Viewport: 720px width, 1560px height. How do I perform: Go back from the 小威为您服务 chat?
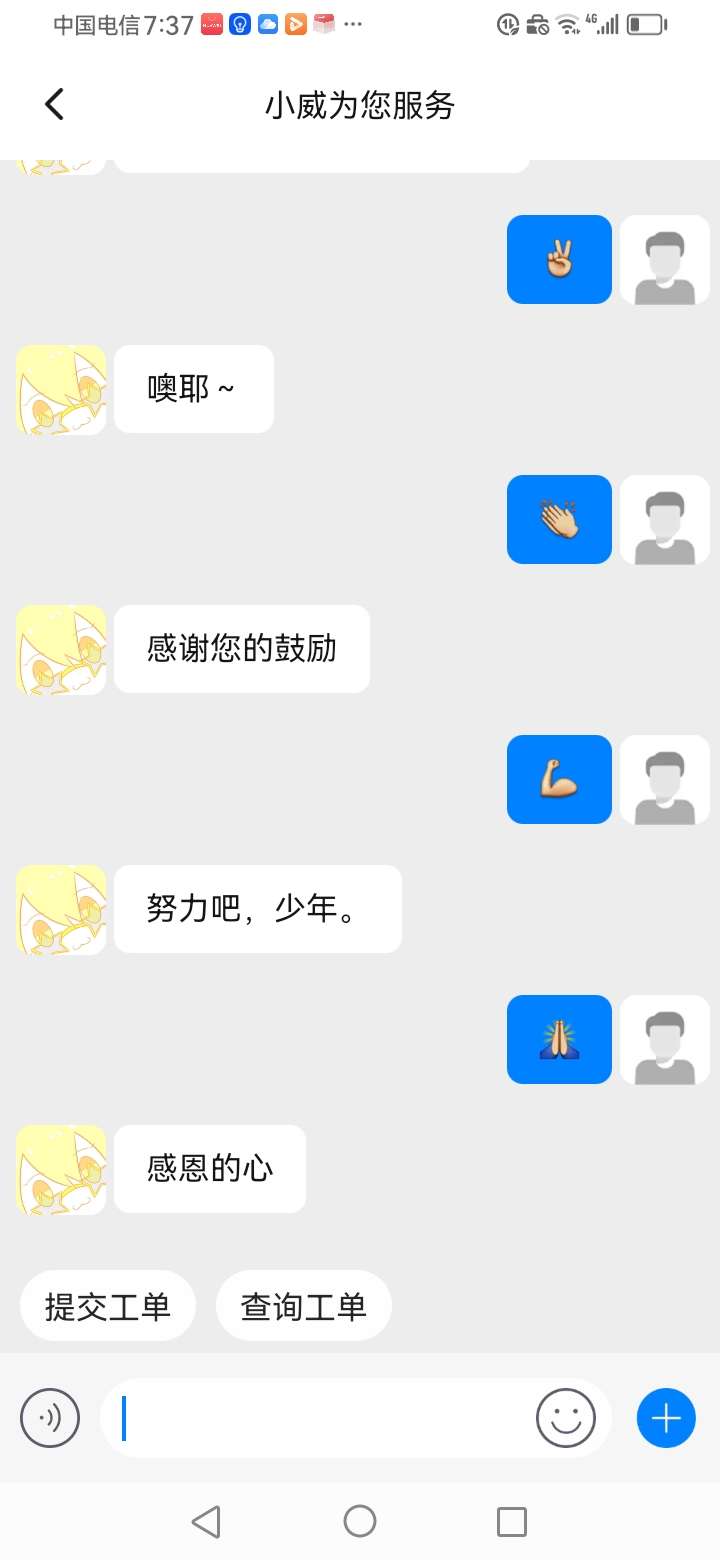pos(54,104)
